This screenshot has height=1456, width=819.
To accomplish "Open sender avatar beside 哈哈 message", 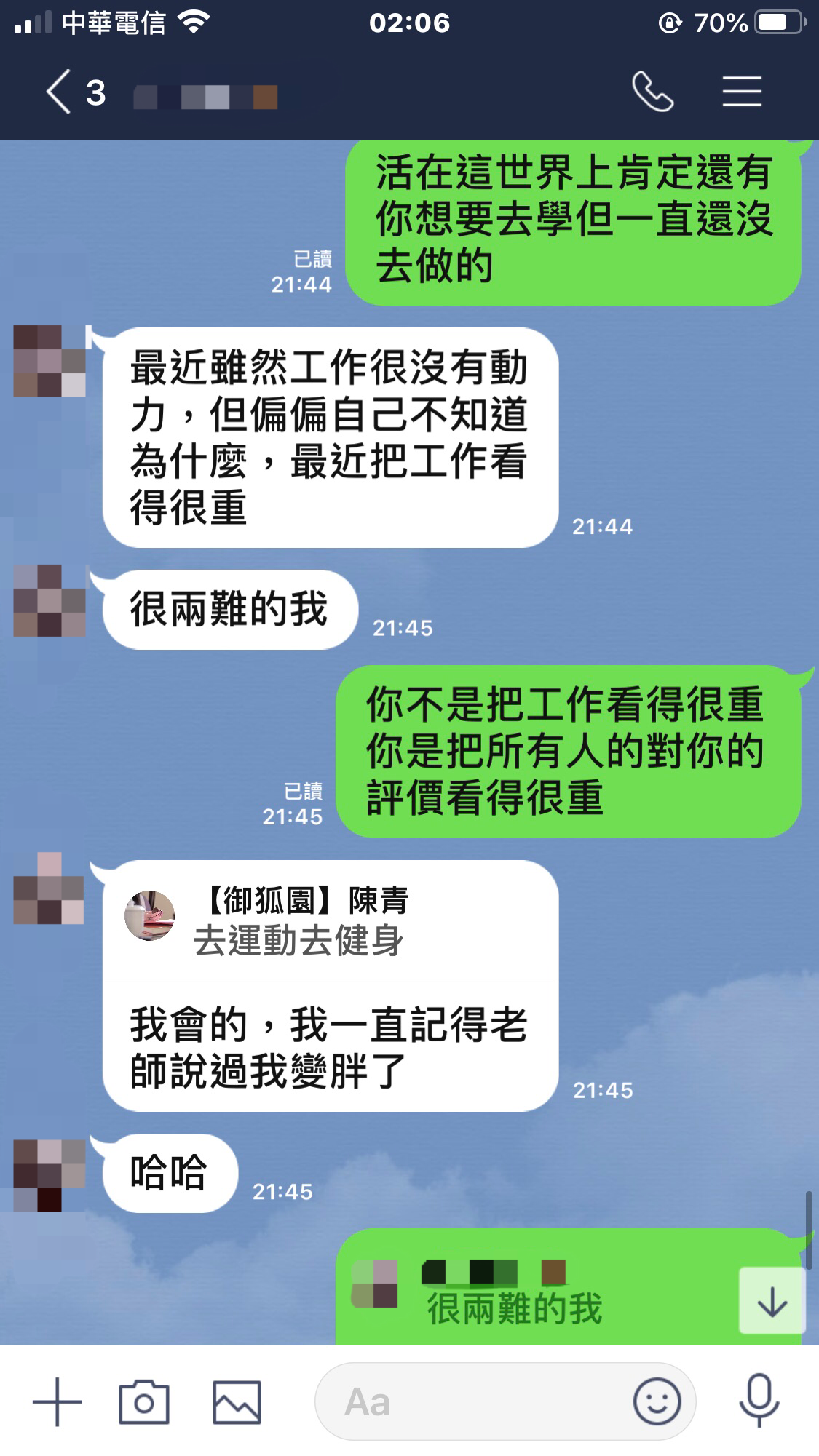I will click(x=50, y=1174).
